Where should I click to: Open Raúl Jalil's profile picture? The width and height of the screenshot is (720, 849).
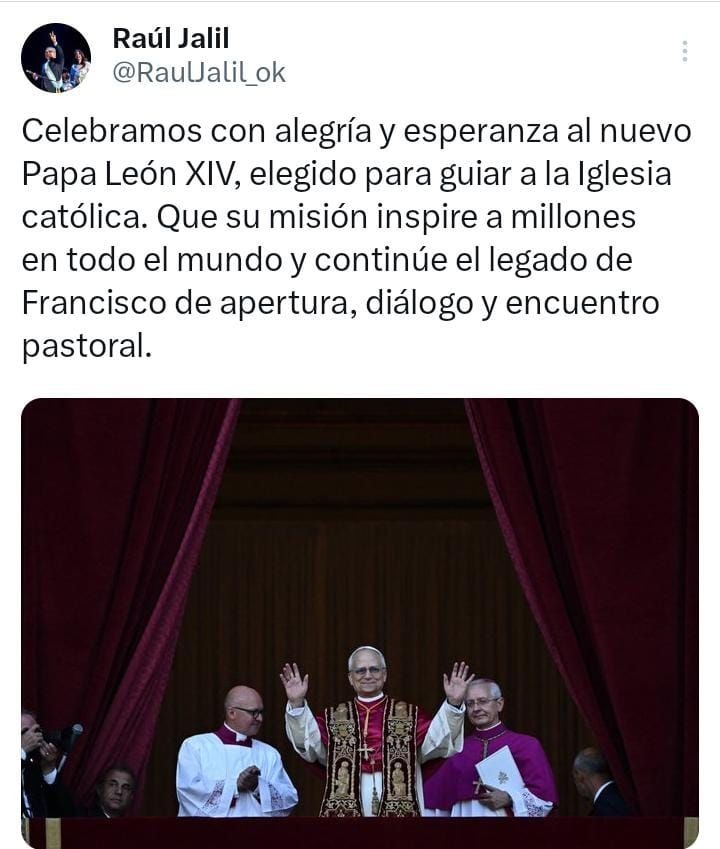(x=56, y=58)
